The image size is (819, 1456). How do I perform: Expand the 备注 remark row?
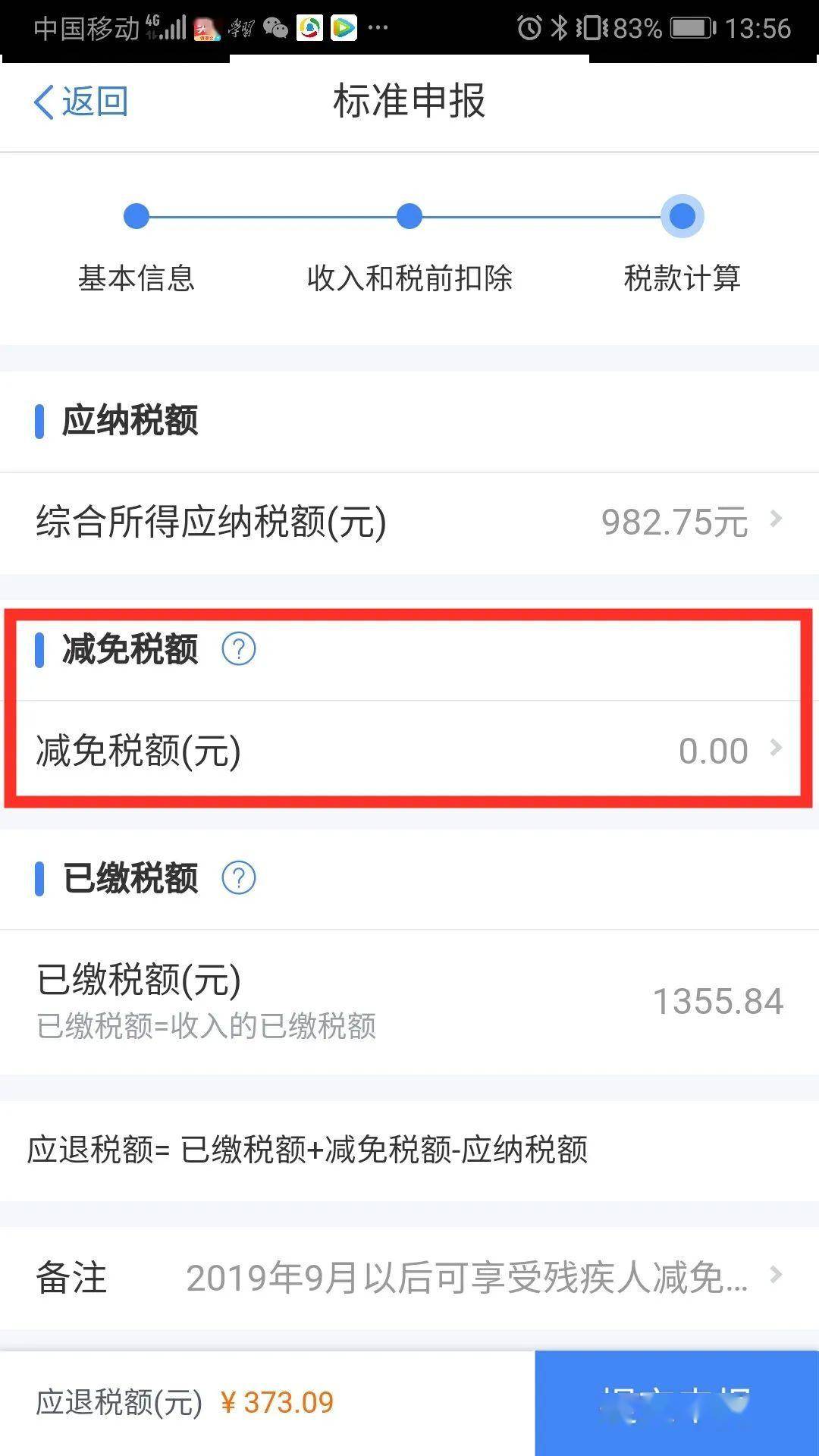click(409, 1277)
